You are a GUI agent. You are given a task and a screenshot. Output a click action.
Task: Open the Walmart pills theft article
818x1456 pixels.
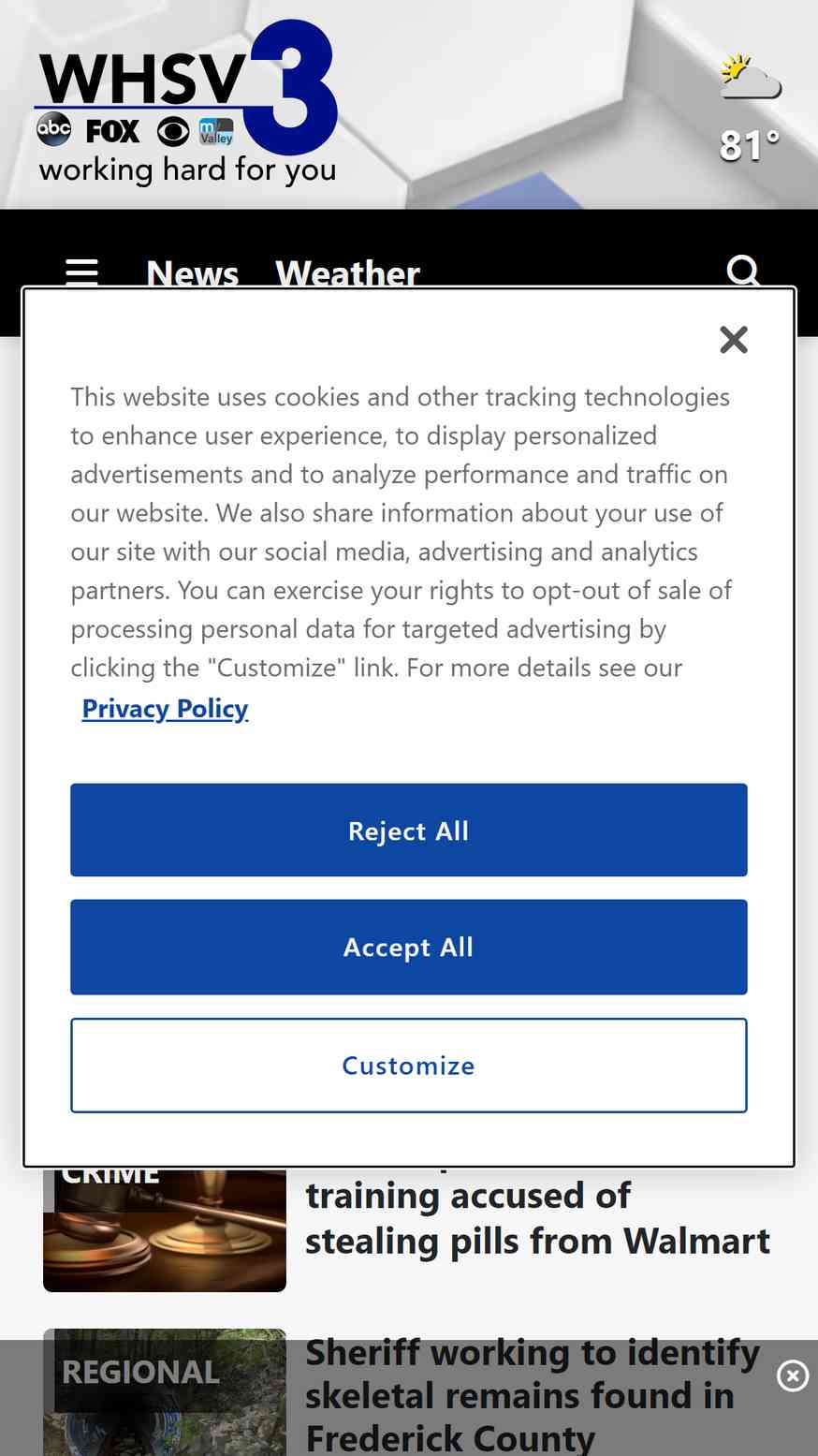pyautogui.click(x=537, y=1217)
